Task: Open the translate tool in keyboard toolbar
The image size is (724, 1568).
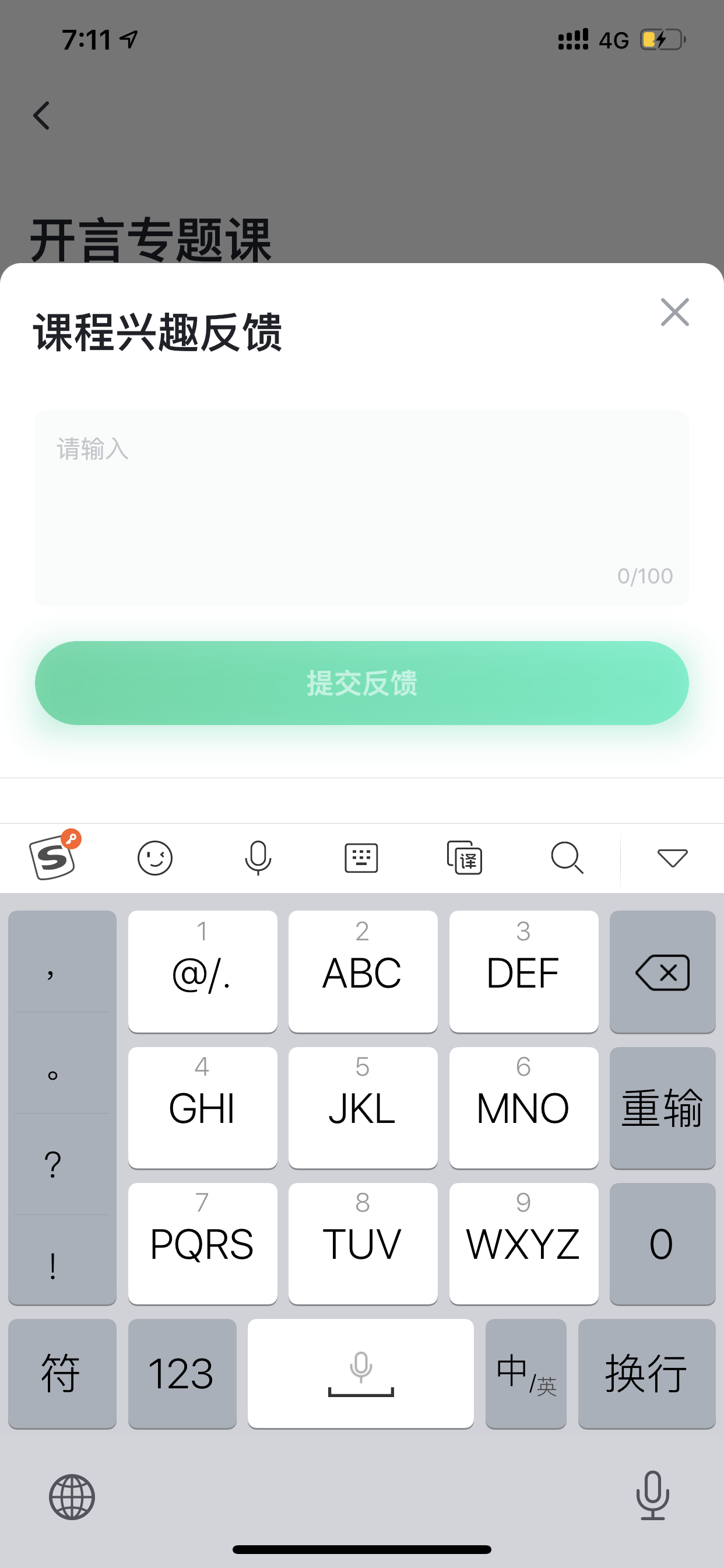Action: point(465,858)
